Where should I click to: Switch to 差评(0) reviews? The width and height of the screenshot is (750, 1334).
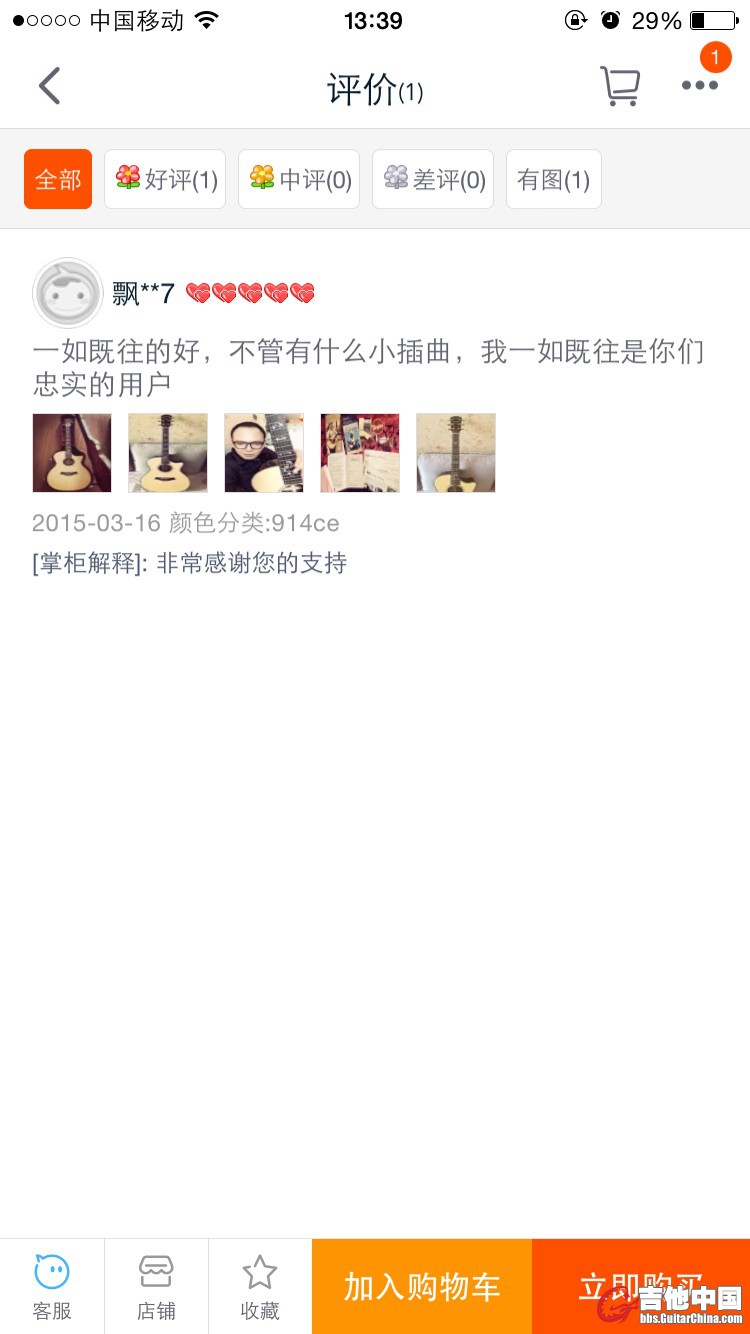pyautogui.click(x=433, y=179)
